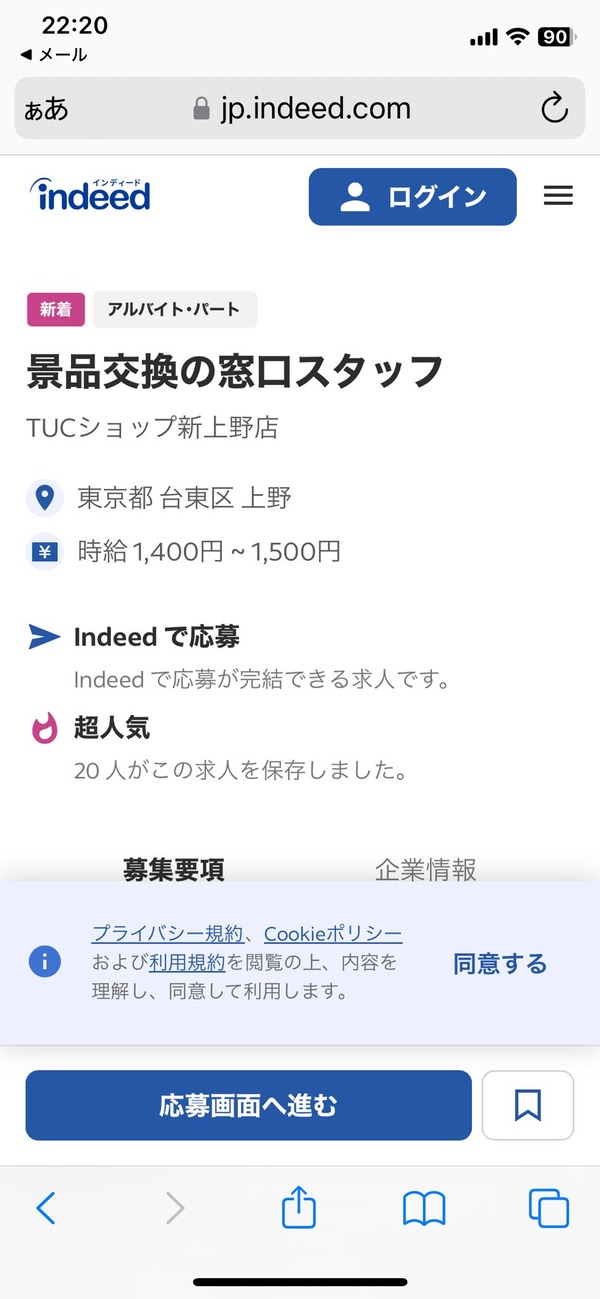Save this job with the bookmark icon
The image size is (600, 1299).
coord(528,1105)
